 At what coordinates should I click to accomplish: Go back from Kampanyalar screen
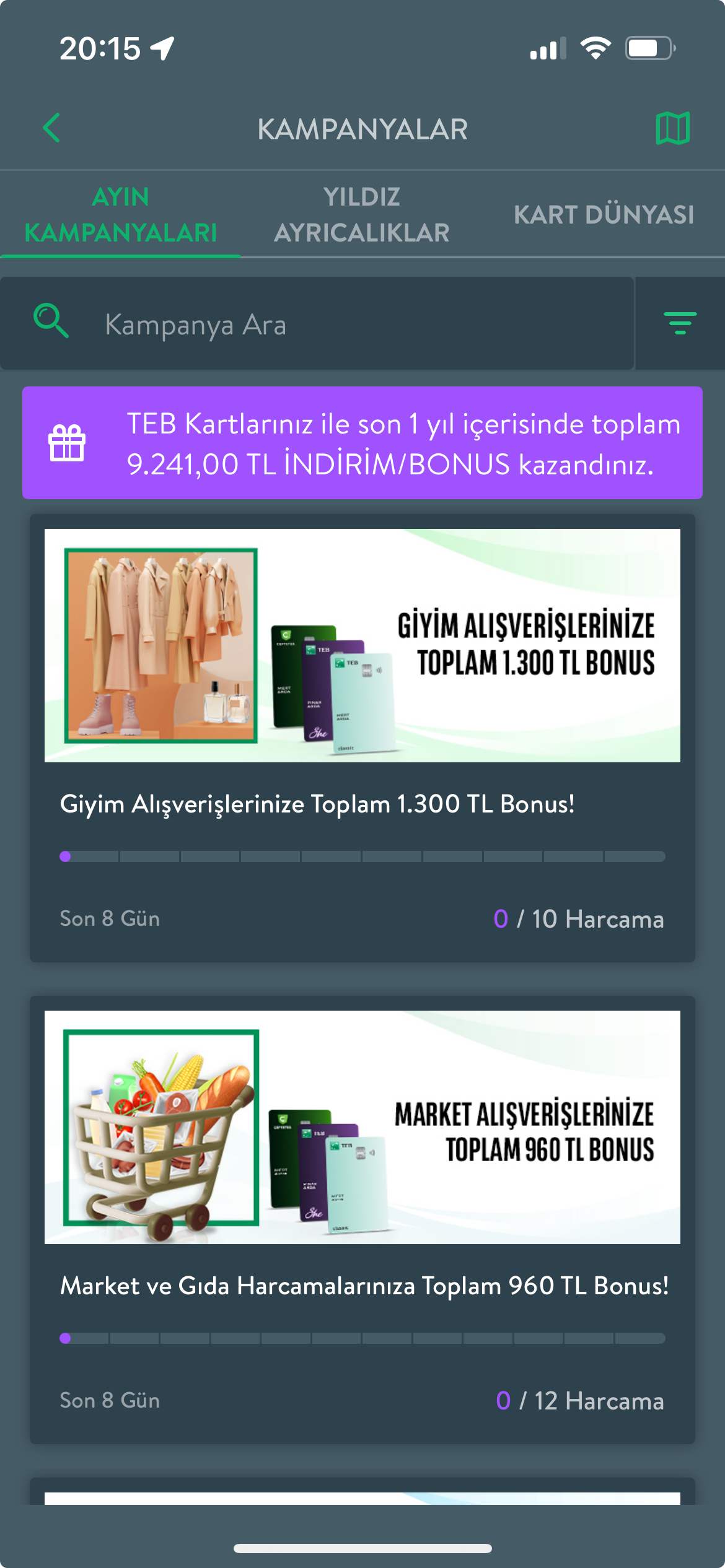point(52,128)
